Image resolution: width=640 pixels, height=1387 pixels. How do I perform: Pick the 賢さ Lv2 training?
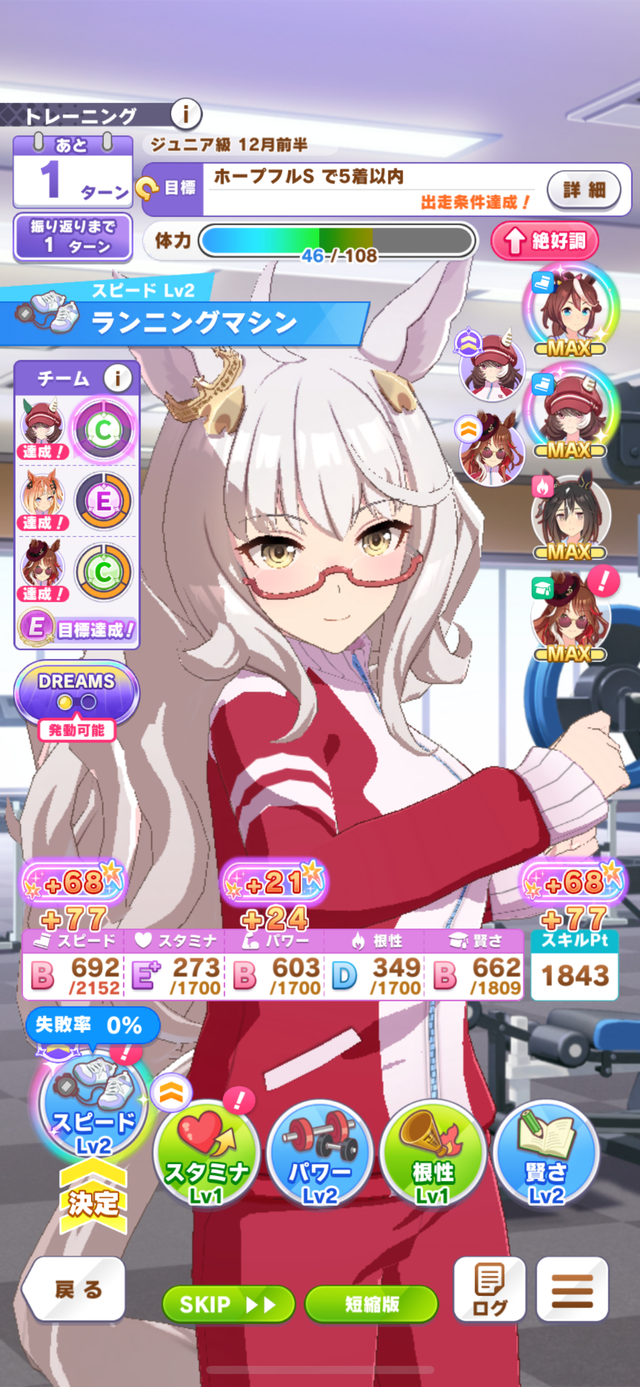pyautogui.click(x=546, y=1154)
